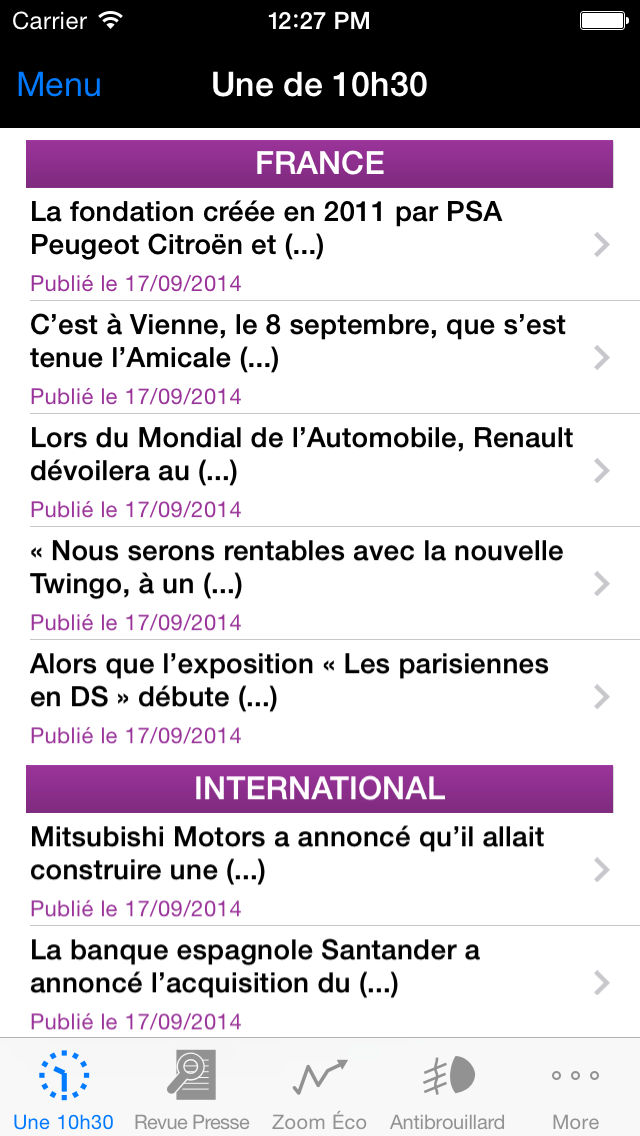Switch to the Revue Presse tab
Viewport: 640px width, 1136px height.
[192, 1089]
